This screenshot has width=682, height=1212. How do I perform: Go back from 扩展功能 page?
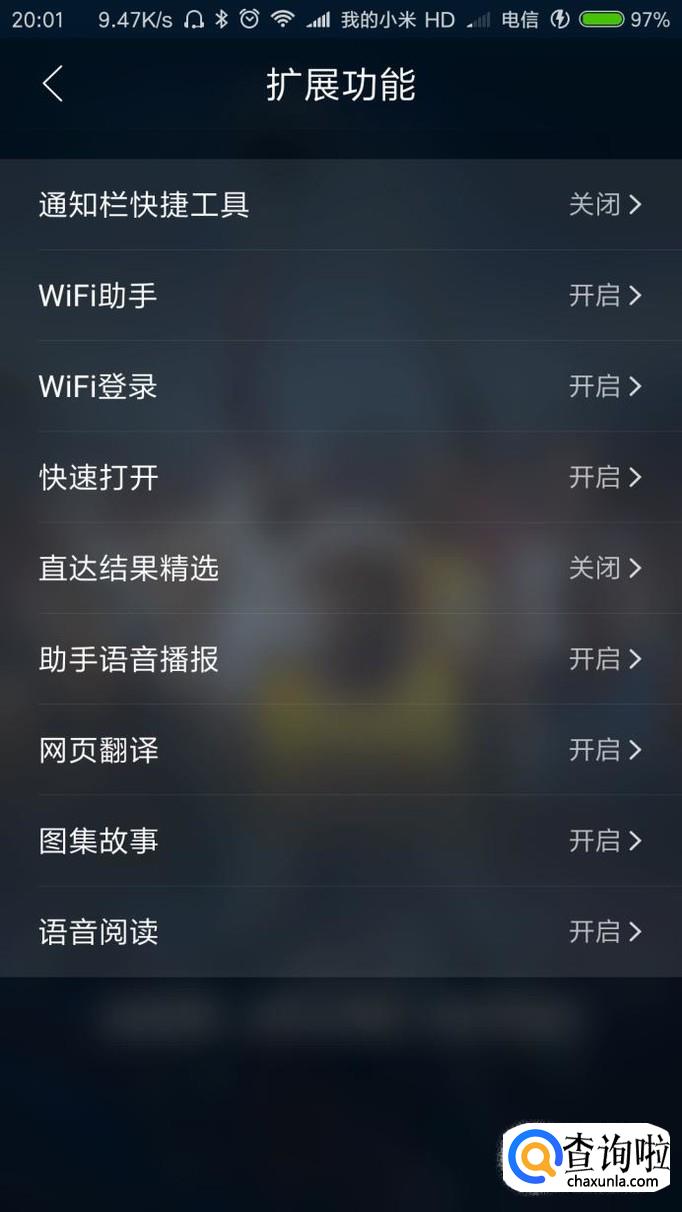[x=53, y=84]
